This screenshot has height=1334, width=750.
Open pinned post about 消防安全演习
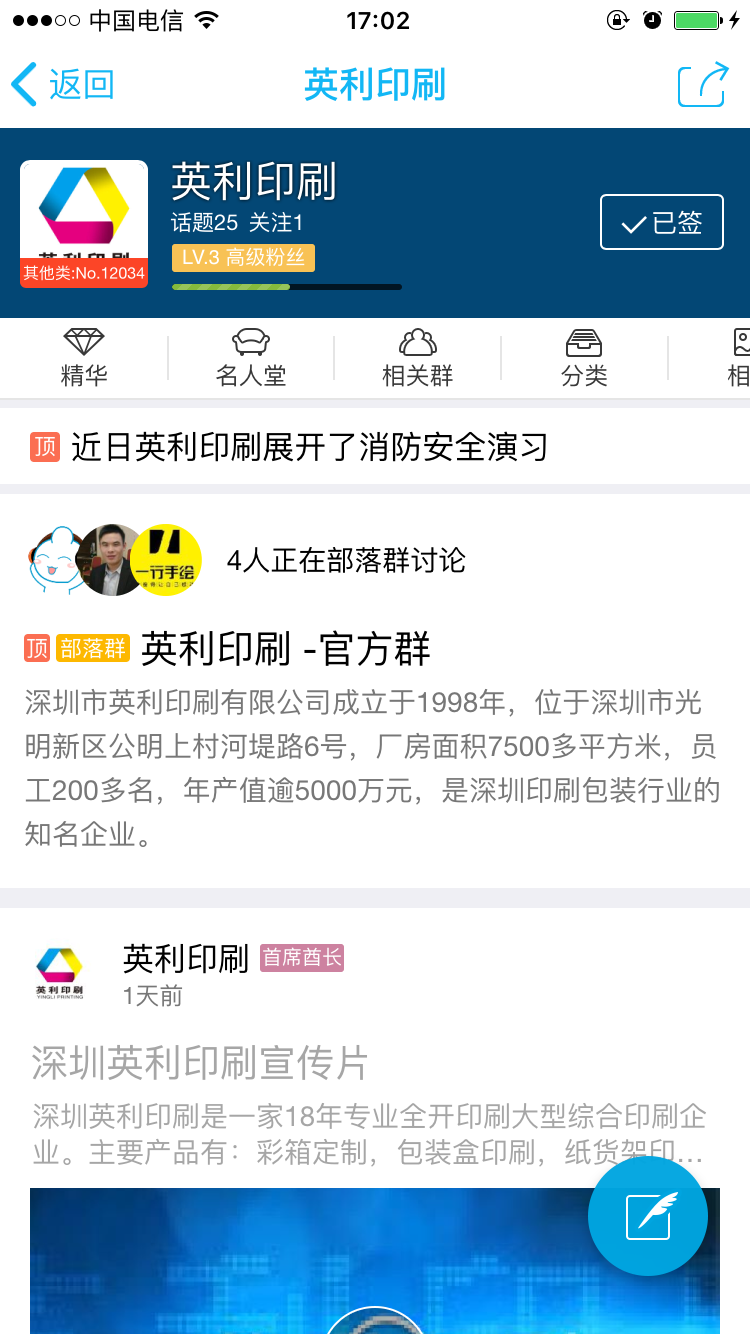pos(310,446)
